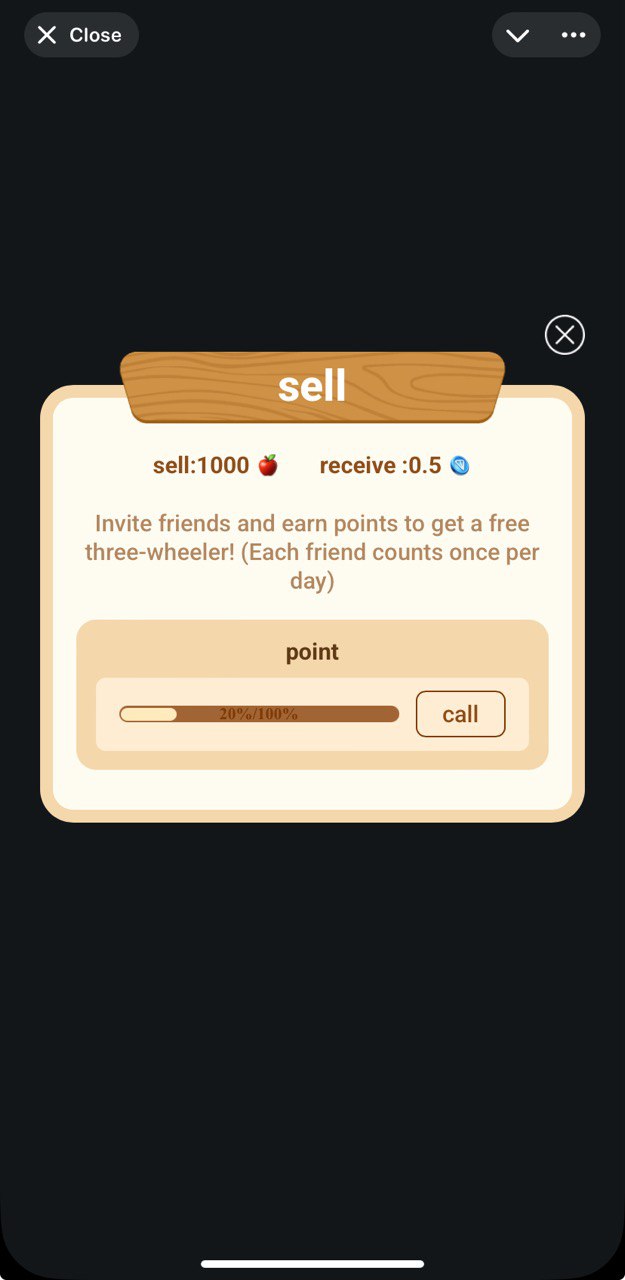625x1280 pixels.
Task: Open the three-dot overflow menu
Action: tap(573, 35)
